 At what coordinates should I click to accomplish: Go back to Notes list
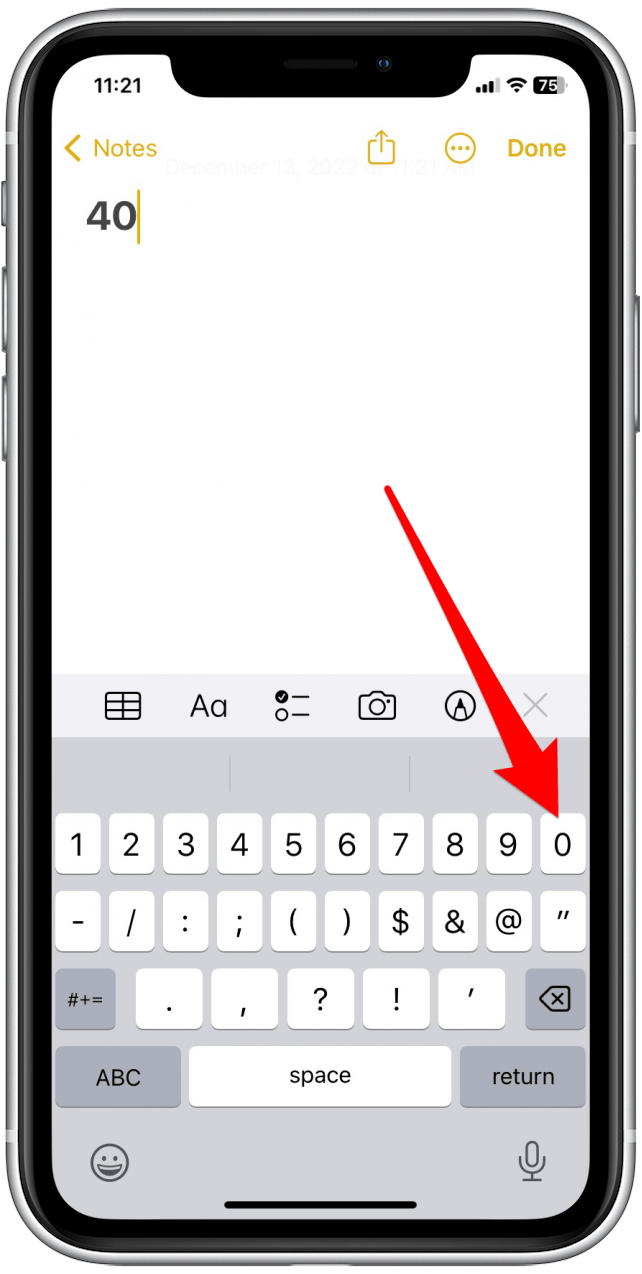[110, 149]
